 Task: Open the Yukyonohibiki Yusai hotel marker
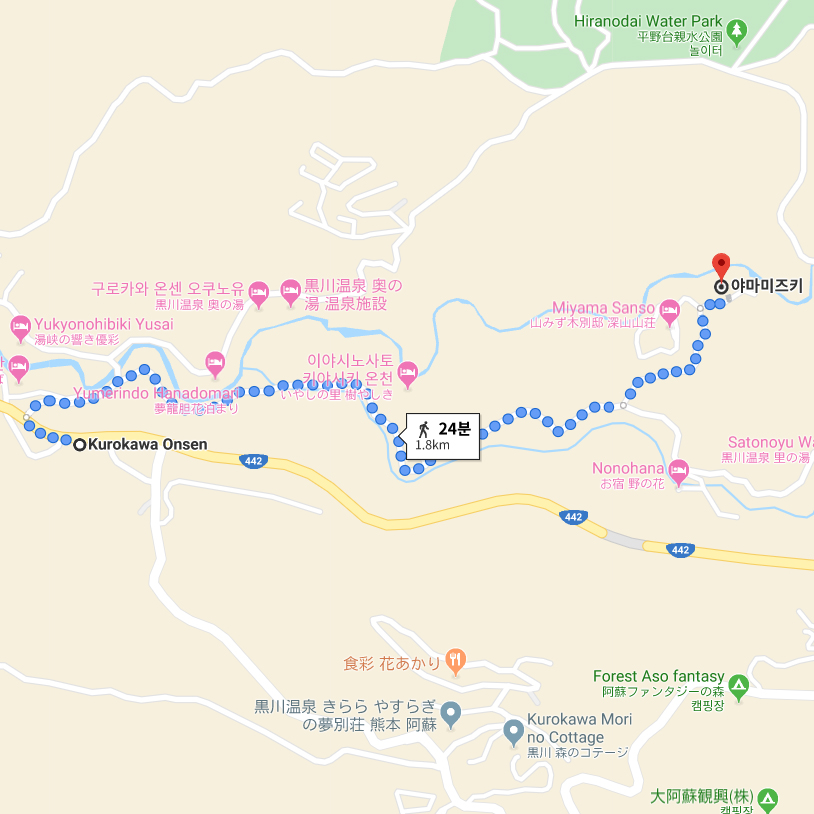[20, 325]
